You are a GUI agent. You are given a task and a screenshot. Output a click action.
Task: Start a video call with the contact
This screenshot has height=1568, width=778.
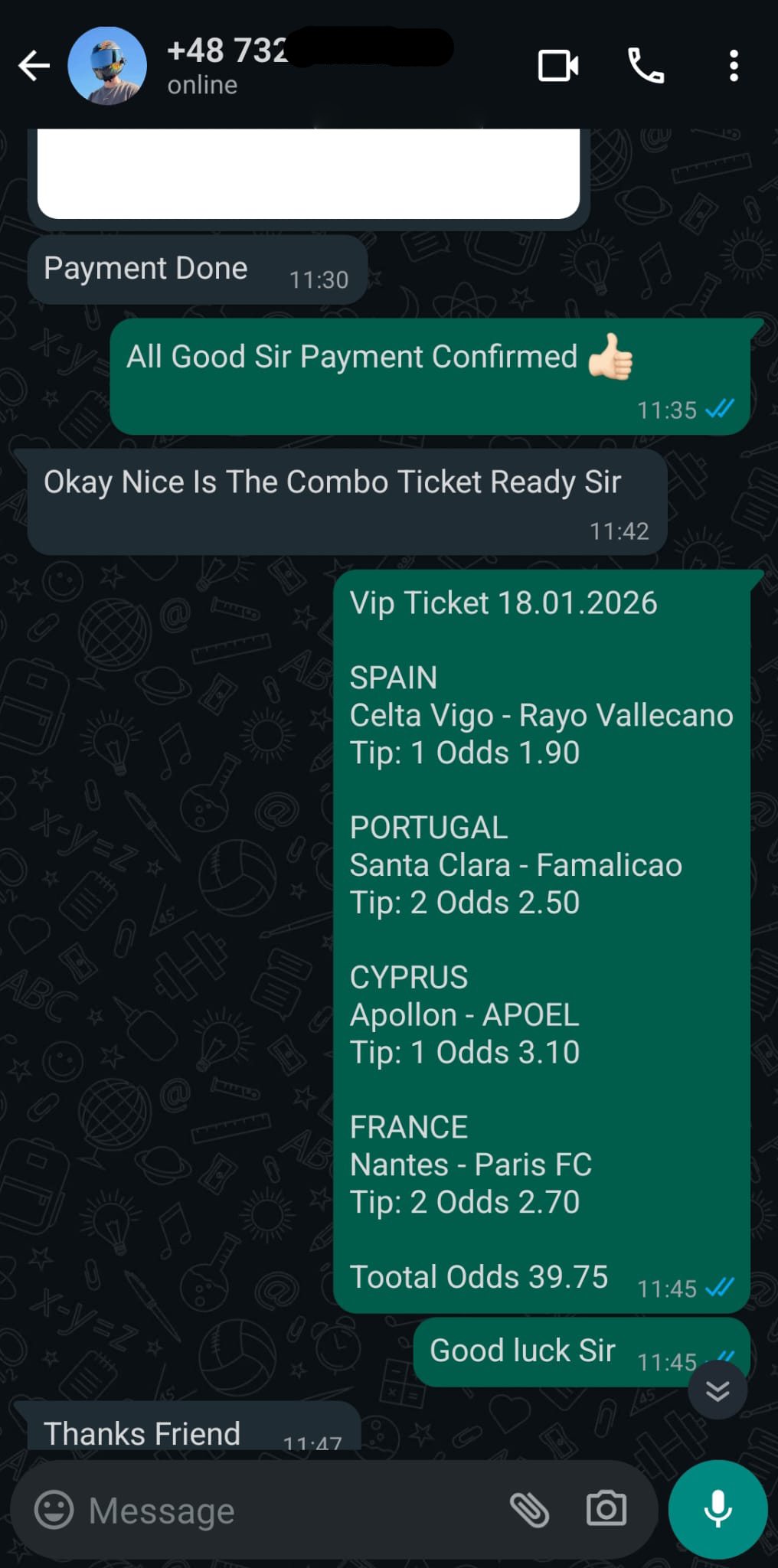(x=557, y=67)
